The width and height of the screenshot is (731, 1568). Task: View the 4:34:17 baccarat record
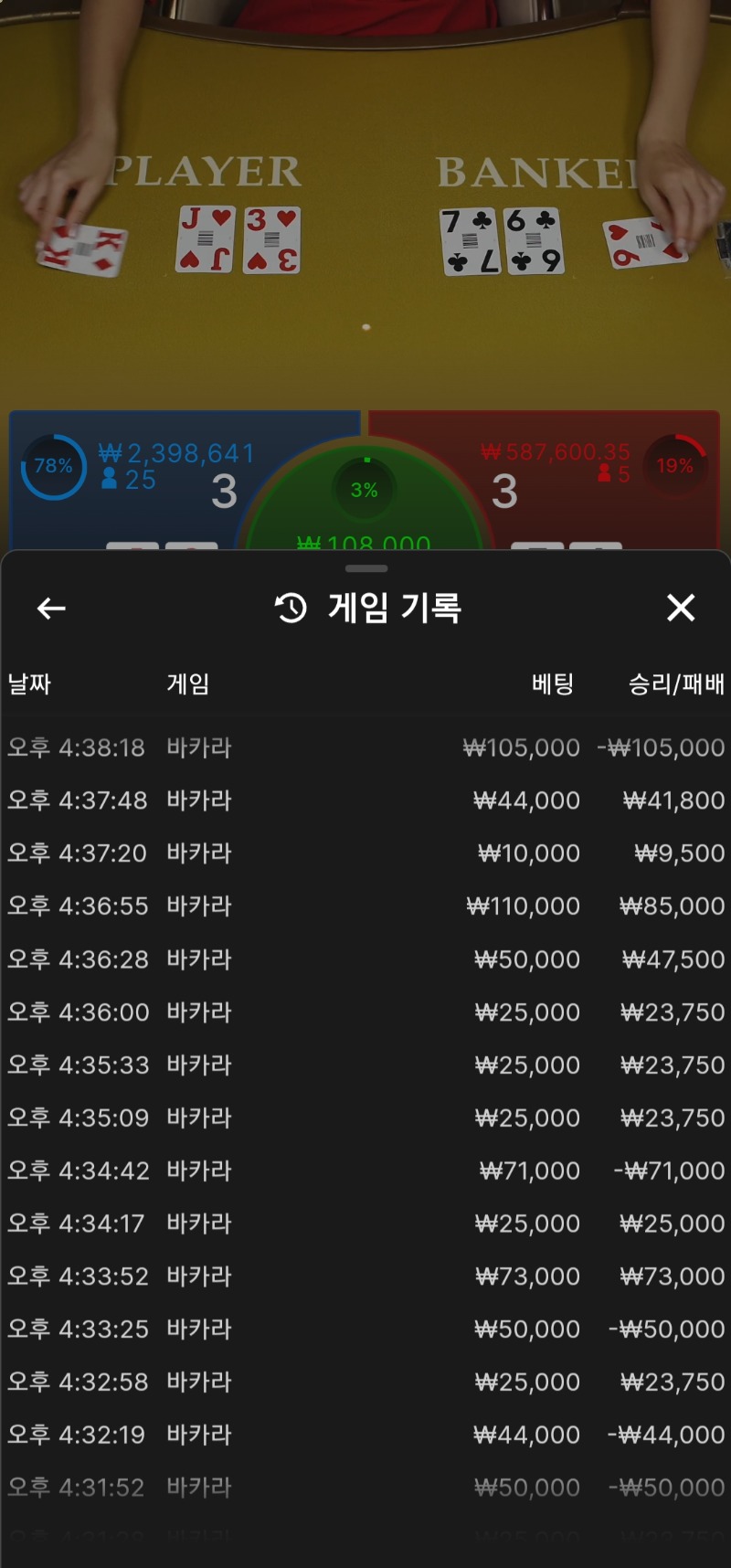365,1224
